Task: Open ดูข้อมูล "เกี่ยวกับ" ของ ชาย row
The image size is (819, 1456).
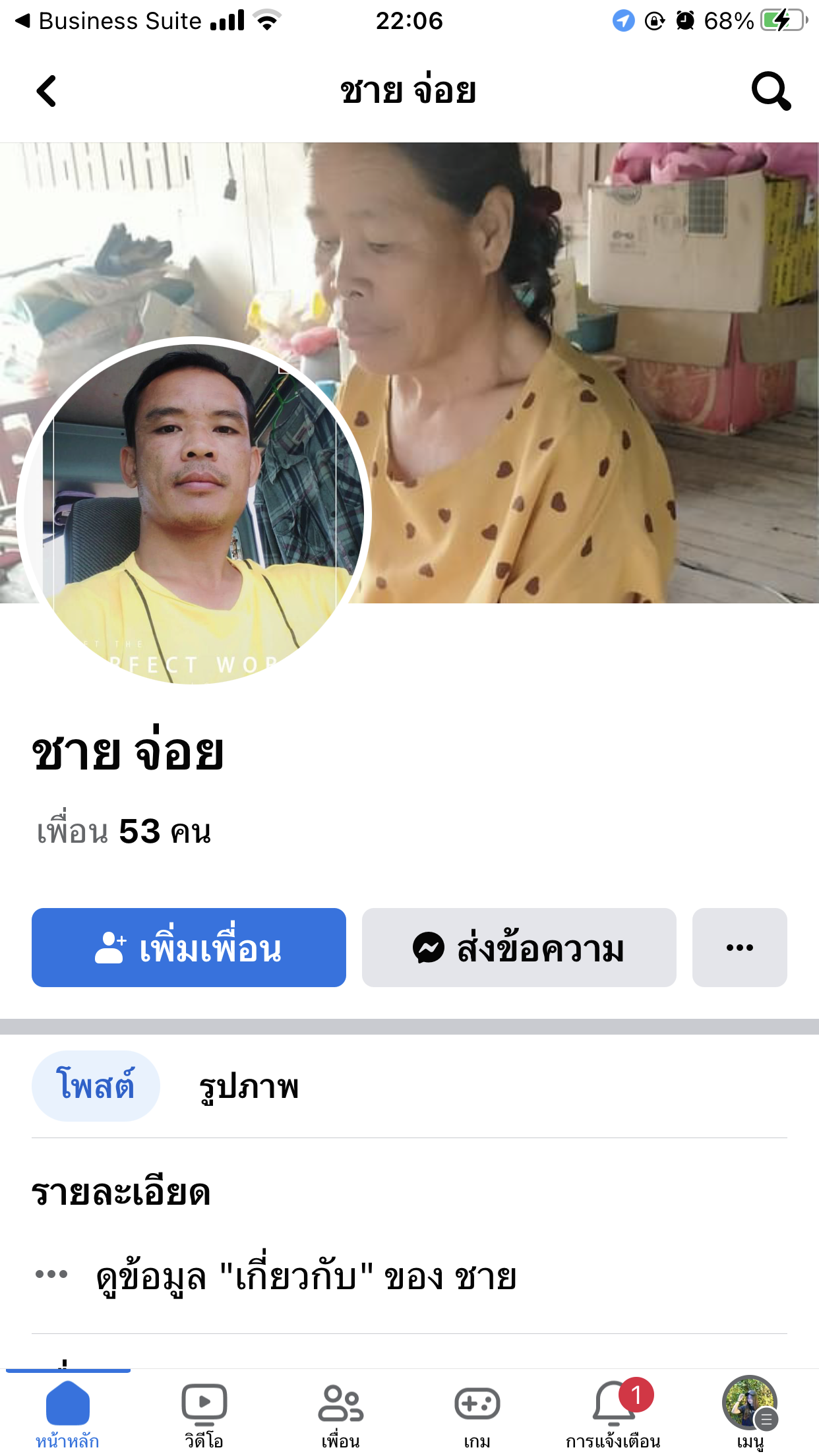Action: pos(307,1277)
